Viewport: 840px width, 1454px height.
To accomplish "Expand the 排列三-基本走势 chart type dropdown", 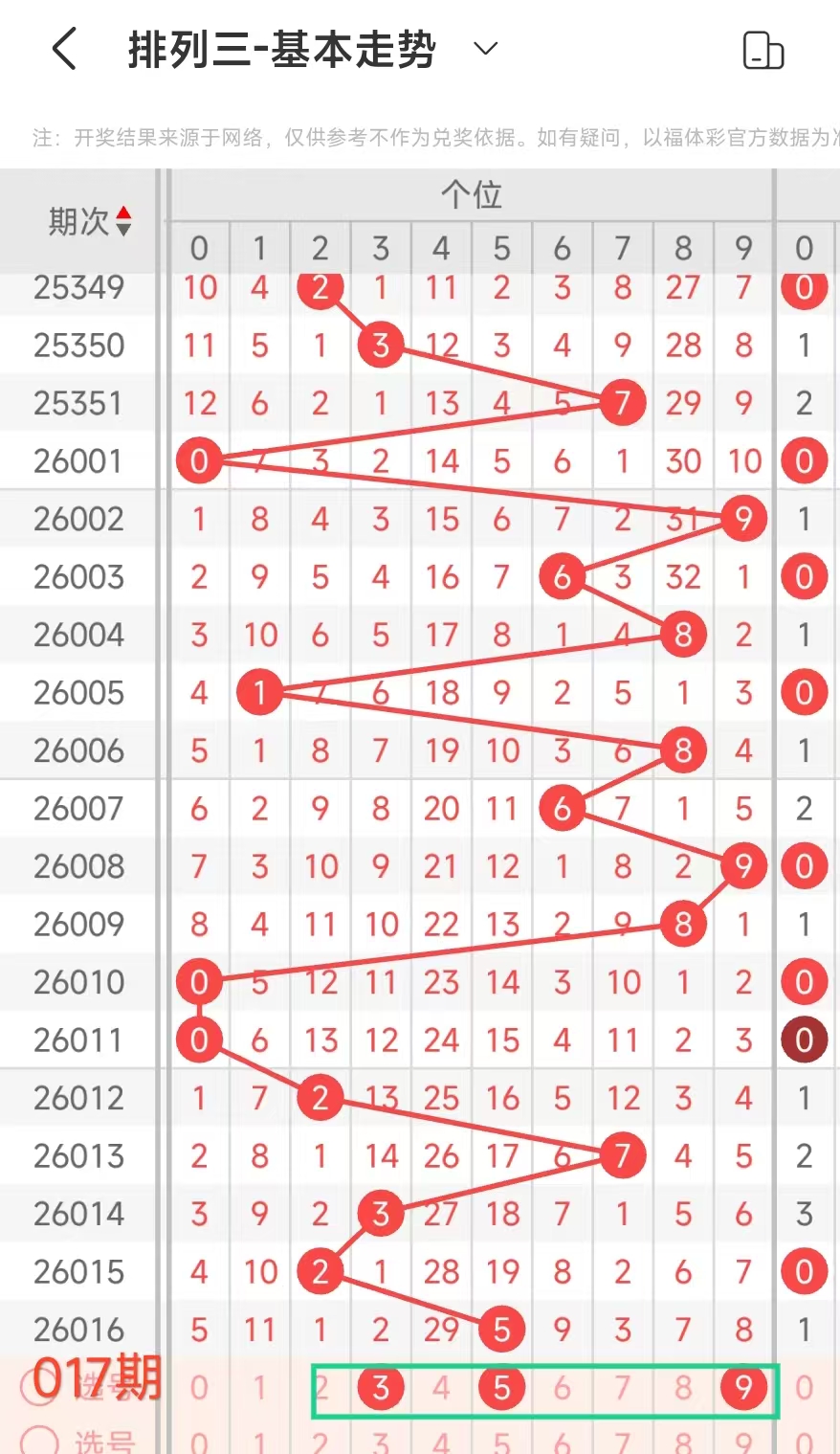I will (486, 49).
